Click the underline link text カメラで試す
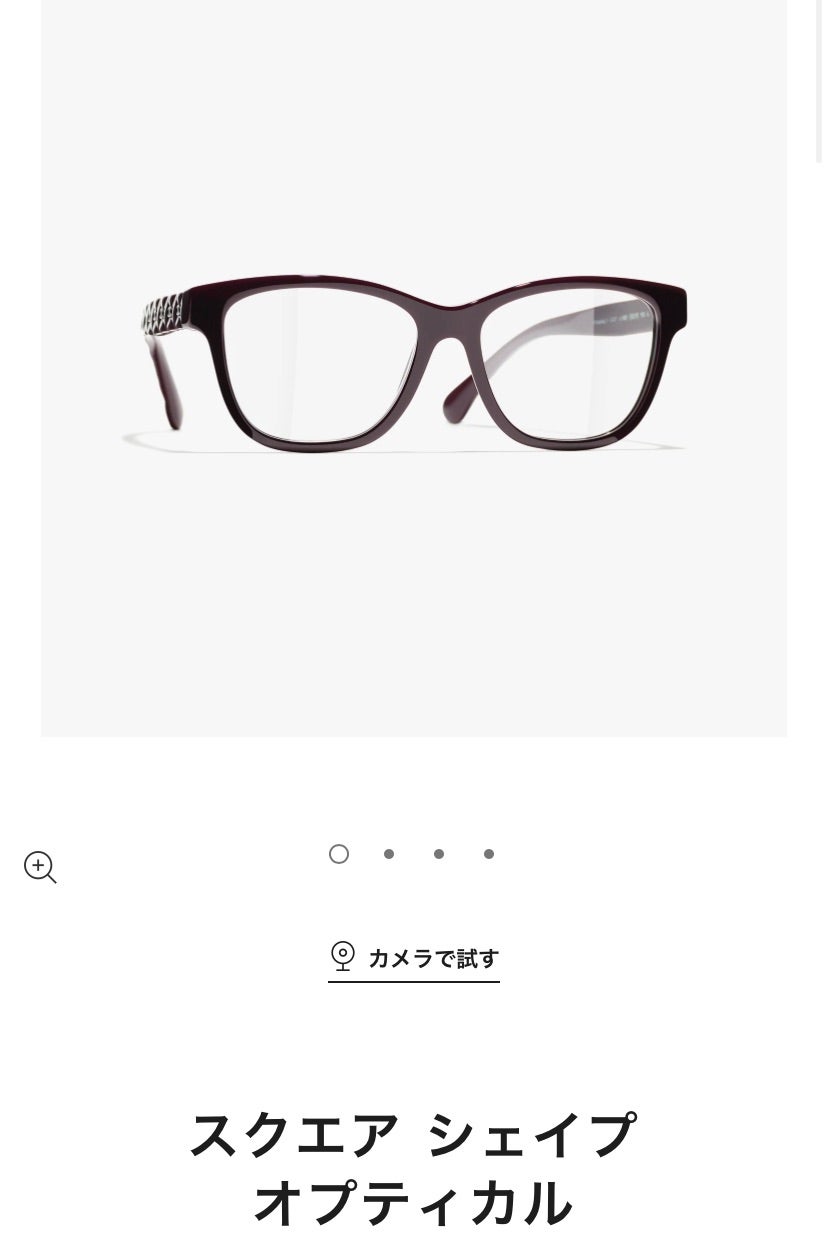 [x=433, y=958]
